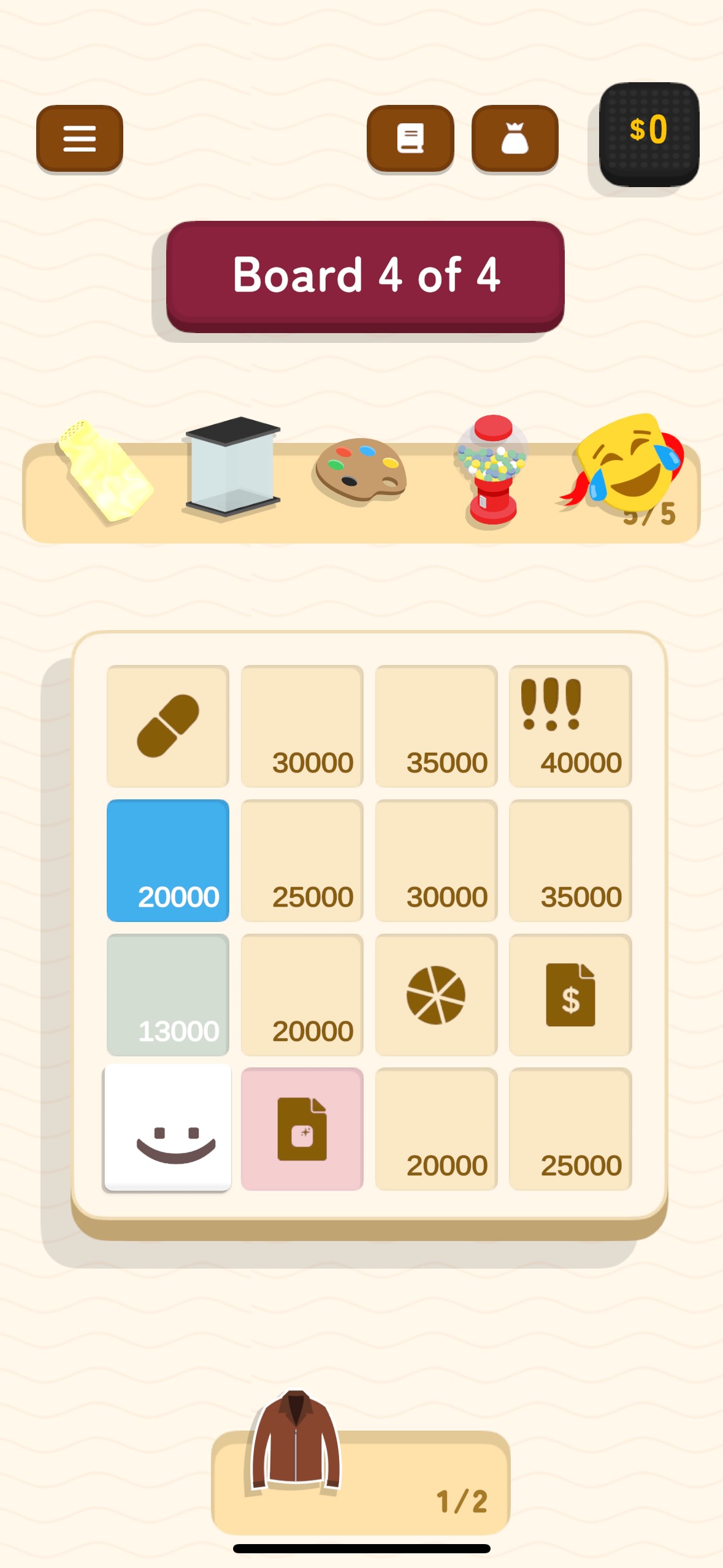
Task: Open the book guide icon
Action: coord(410,139)
